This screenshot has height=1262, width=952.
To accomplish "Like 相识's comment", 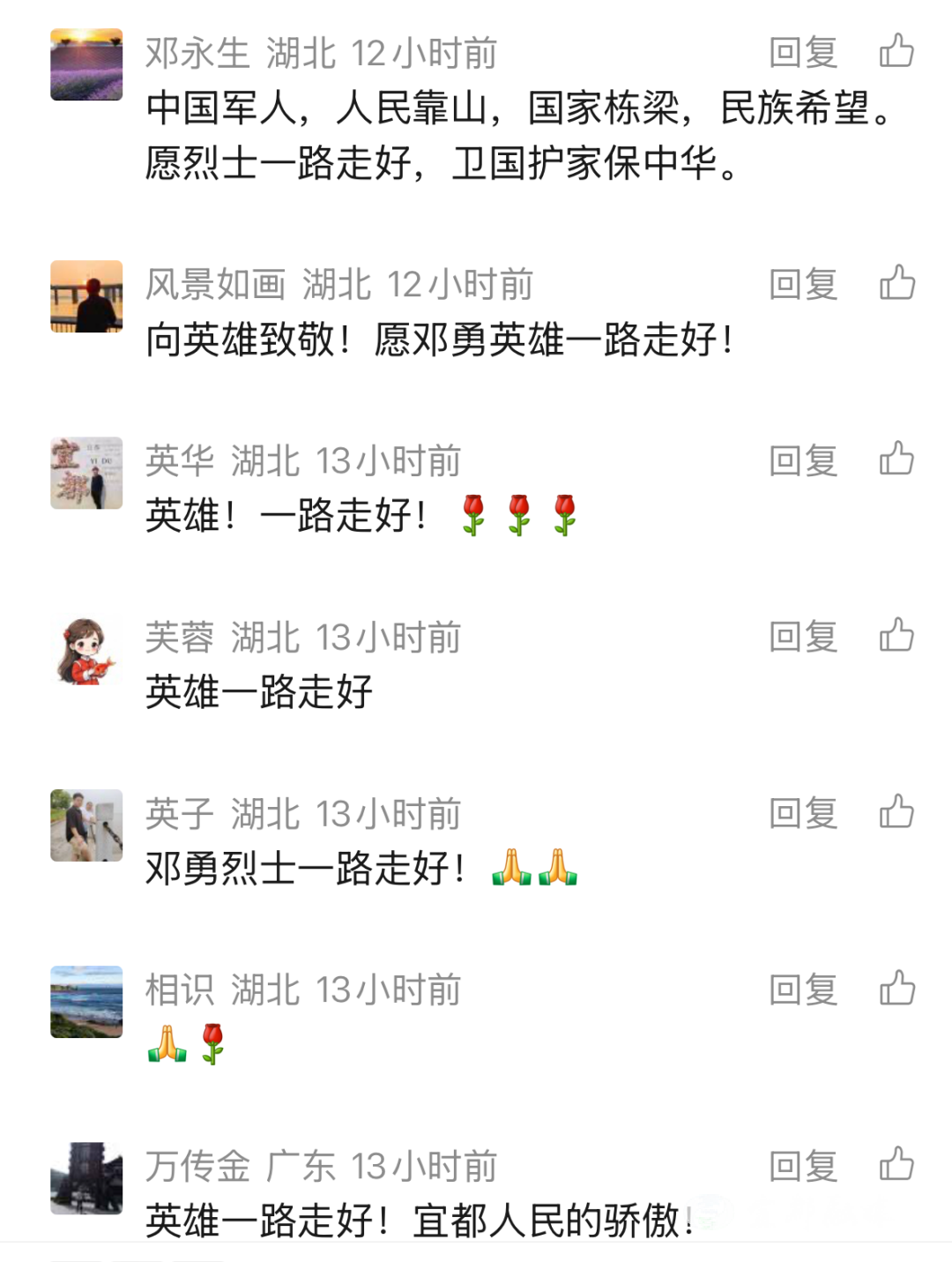I will click(x=896, y=988).
